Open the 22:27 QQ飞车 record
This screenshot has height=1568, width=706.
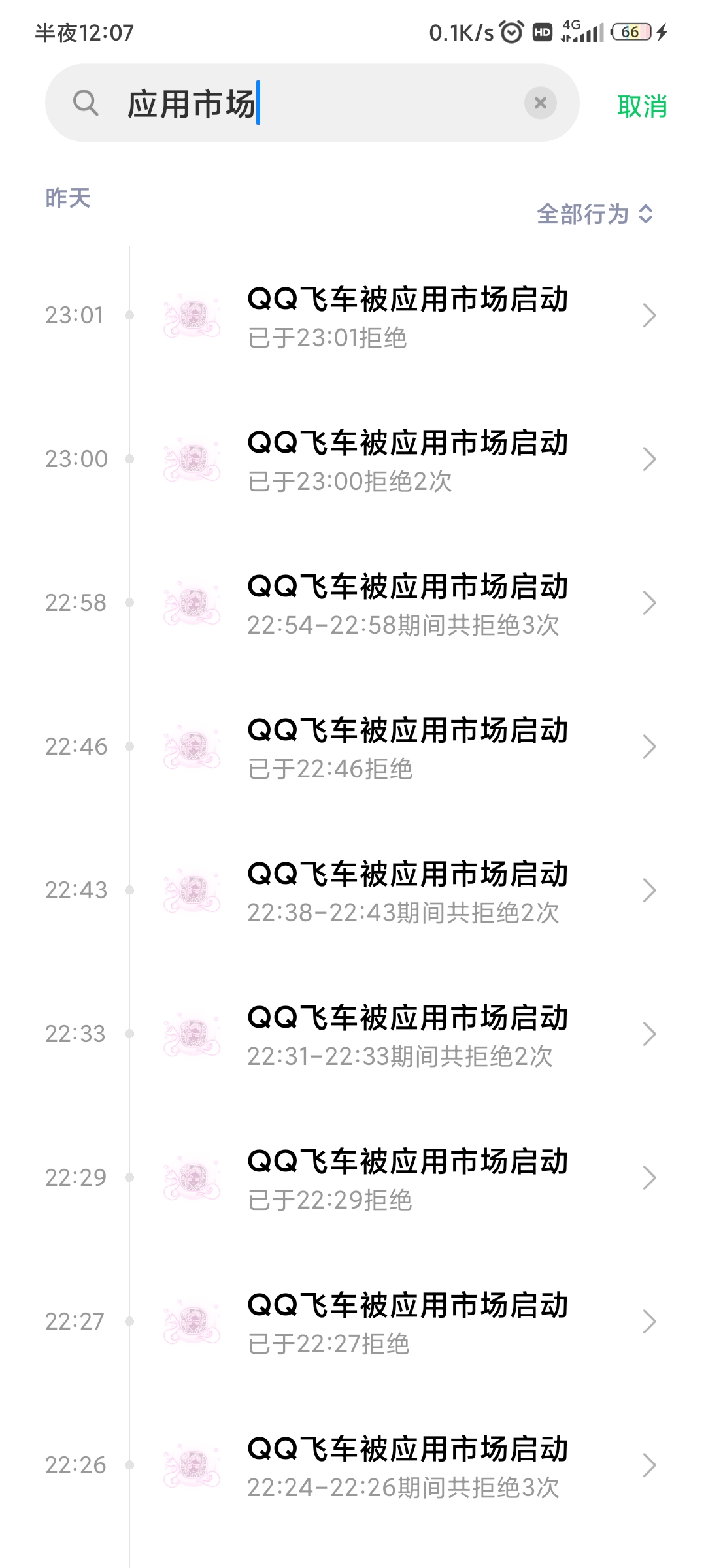[x=407, y=1322]
